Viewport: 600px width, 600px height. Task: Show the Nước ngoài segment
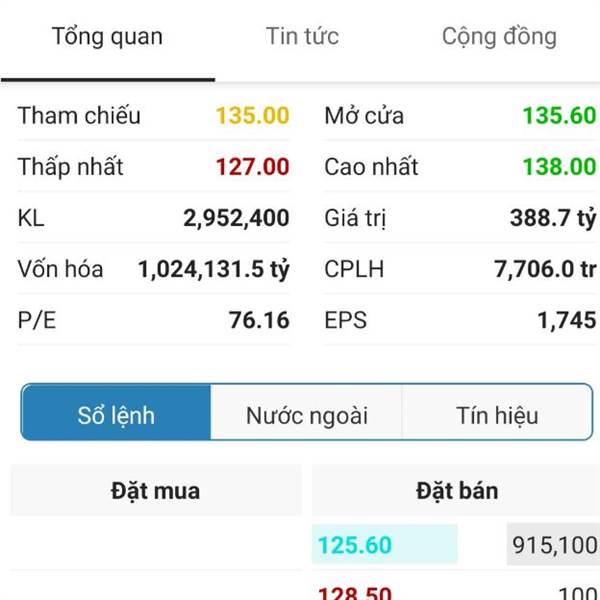click(x=306, y=414)
